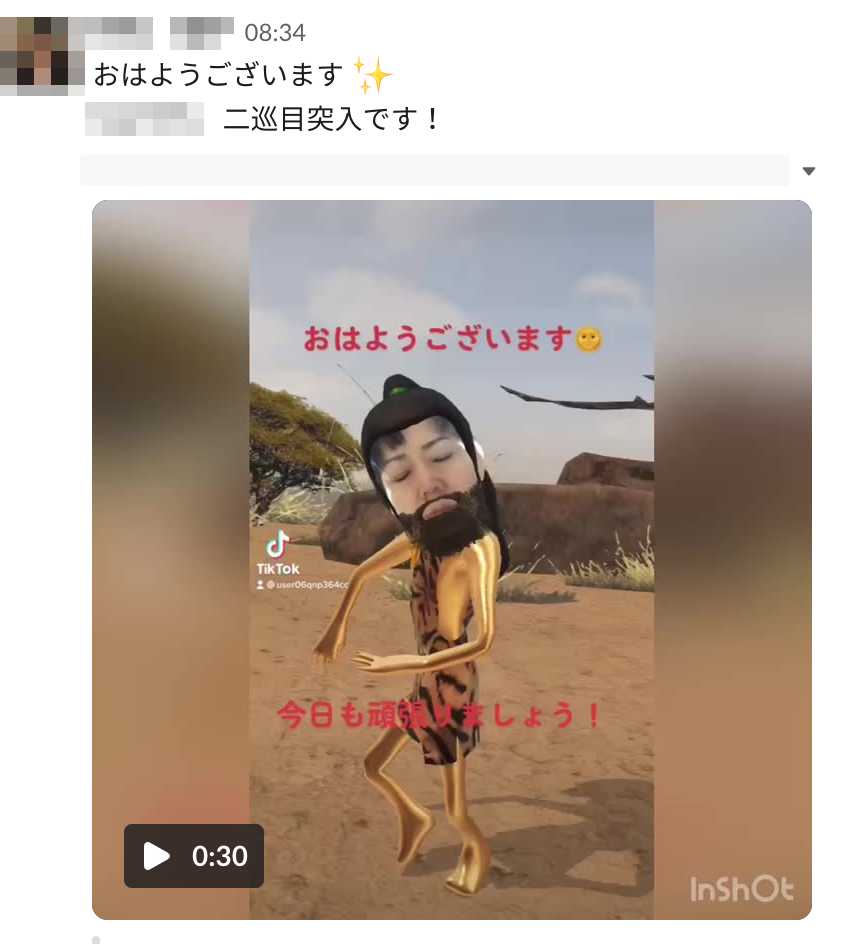Image resolution: width=846 pixels, height=944 pixels.
Task: Collapse the attachment using the small arrow
Action: tap(809, 171)
